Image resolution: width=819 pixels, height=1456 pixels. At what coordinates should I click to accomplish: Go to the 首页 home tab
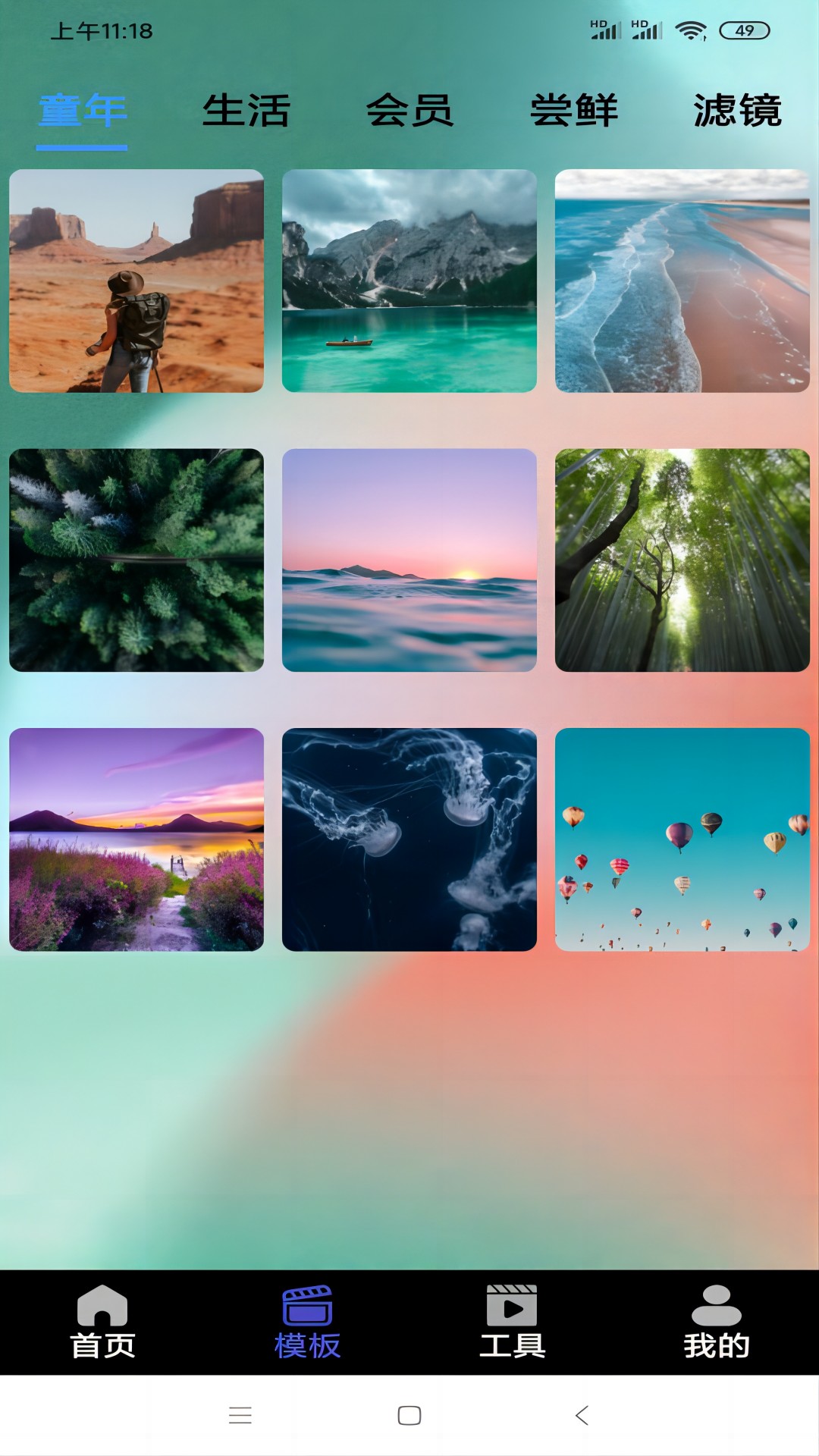tap(102, 1322)
